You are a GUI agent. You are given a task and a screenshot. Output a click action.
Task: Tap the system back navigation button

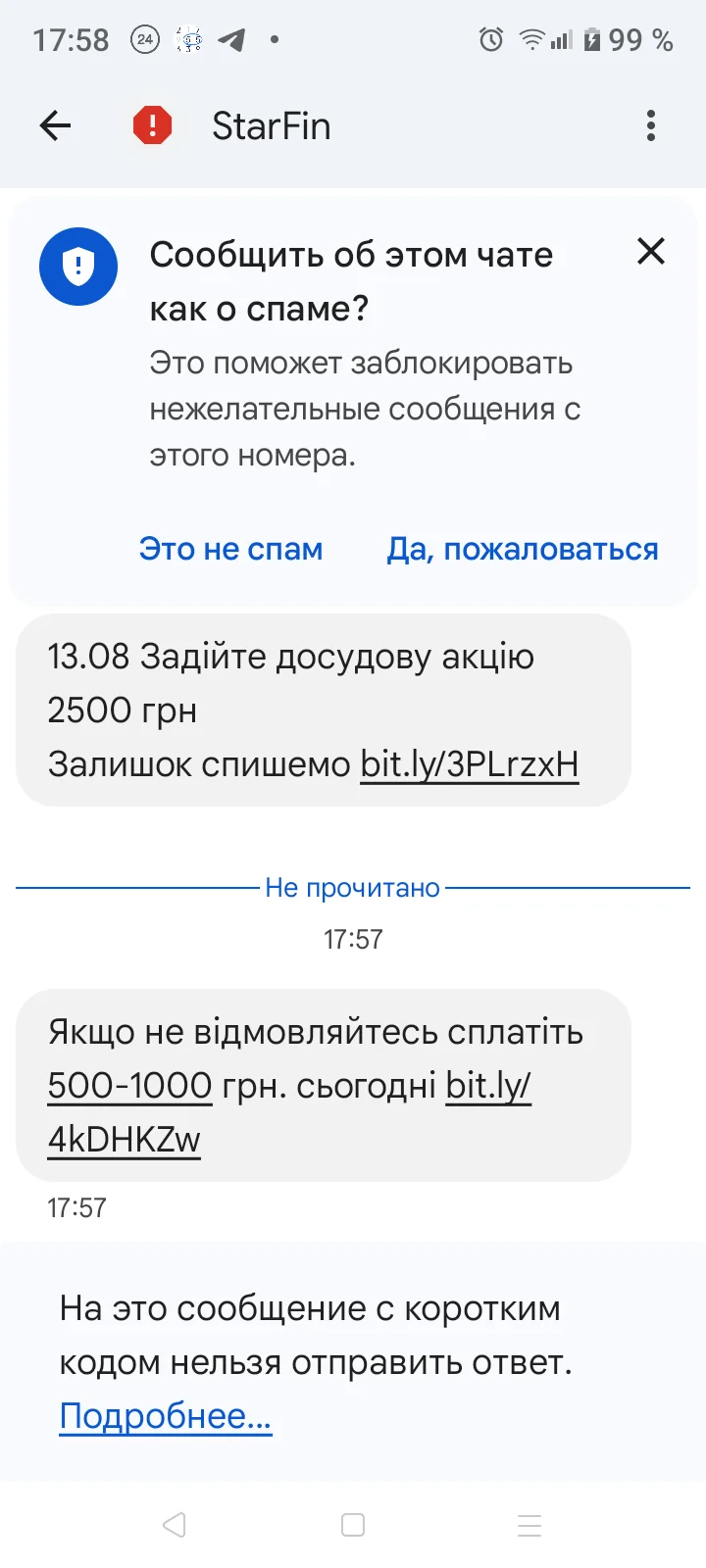[175, 1525]
